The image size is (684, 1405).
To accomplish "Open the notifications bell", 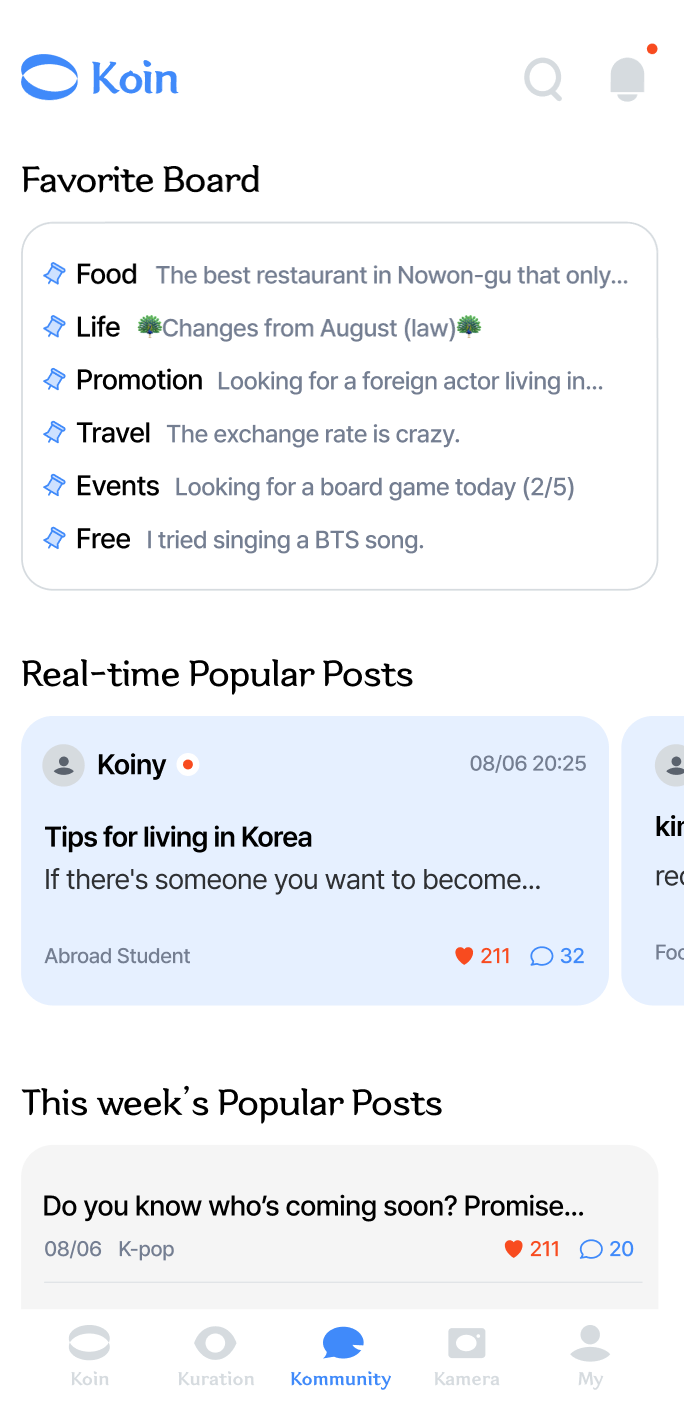I will tap(627, 79).
